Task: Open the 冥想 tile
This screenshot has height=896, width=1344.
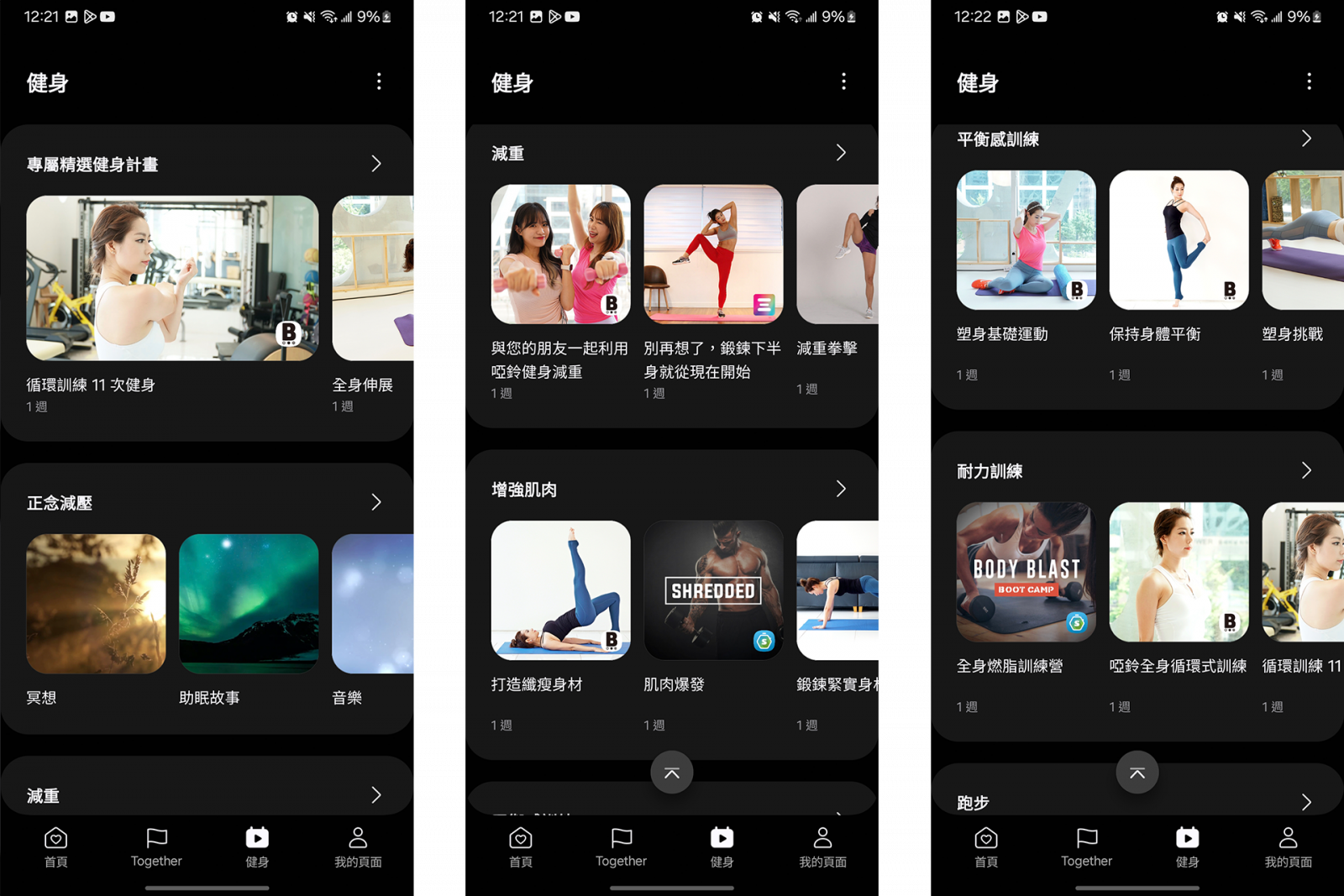Action: point(96,603)
